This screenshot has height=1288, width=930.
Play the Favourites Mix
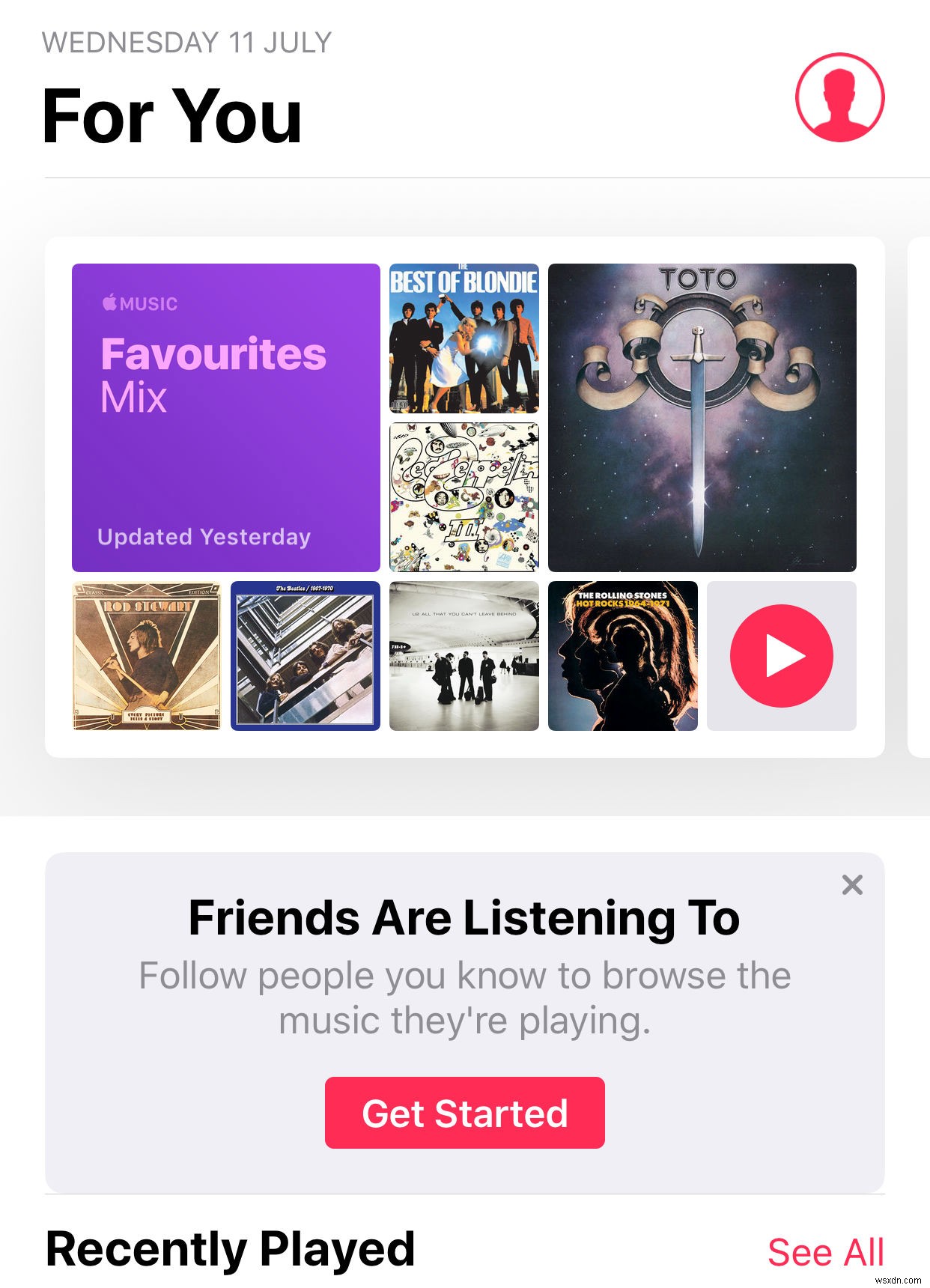(781, 656)
